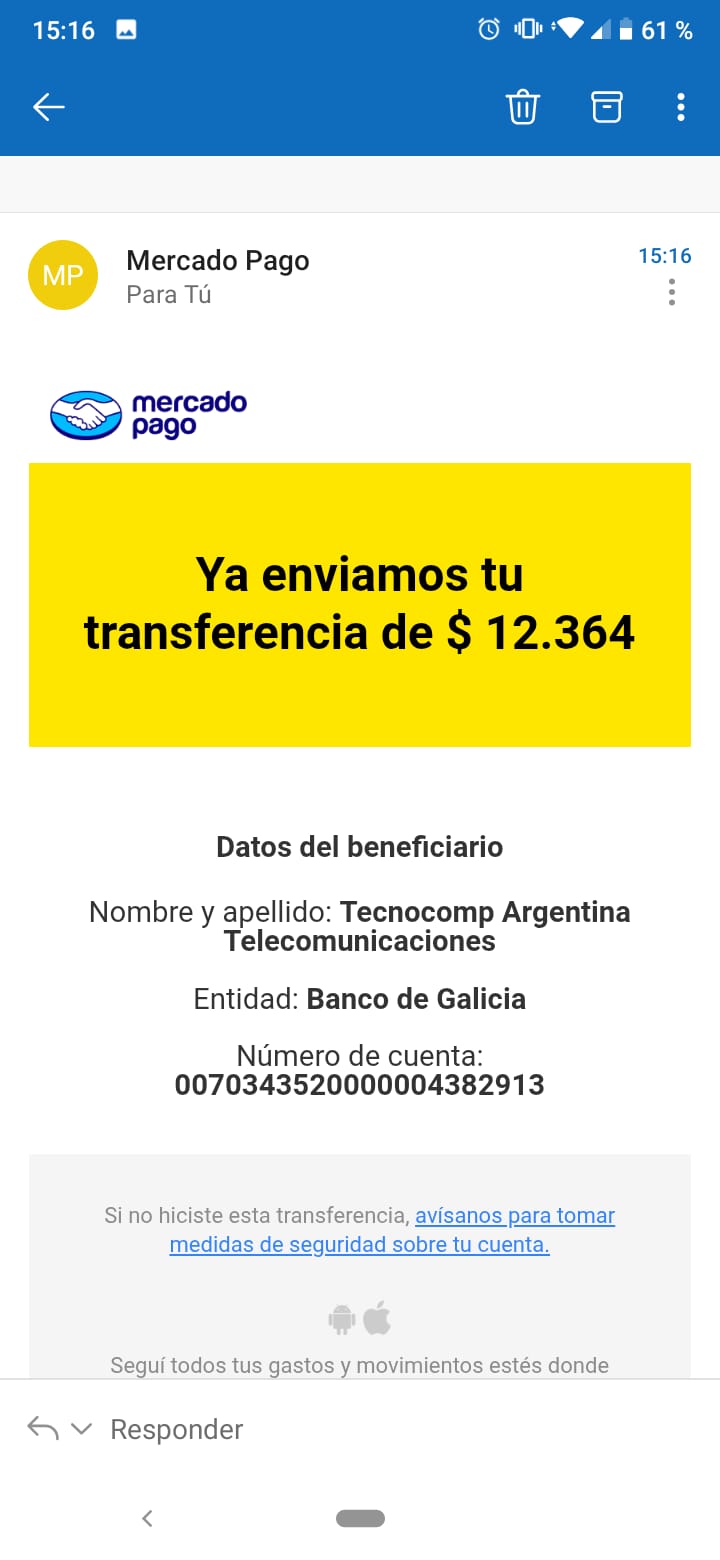Go back to the inbox

coord(48,107)
